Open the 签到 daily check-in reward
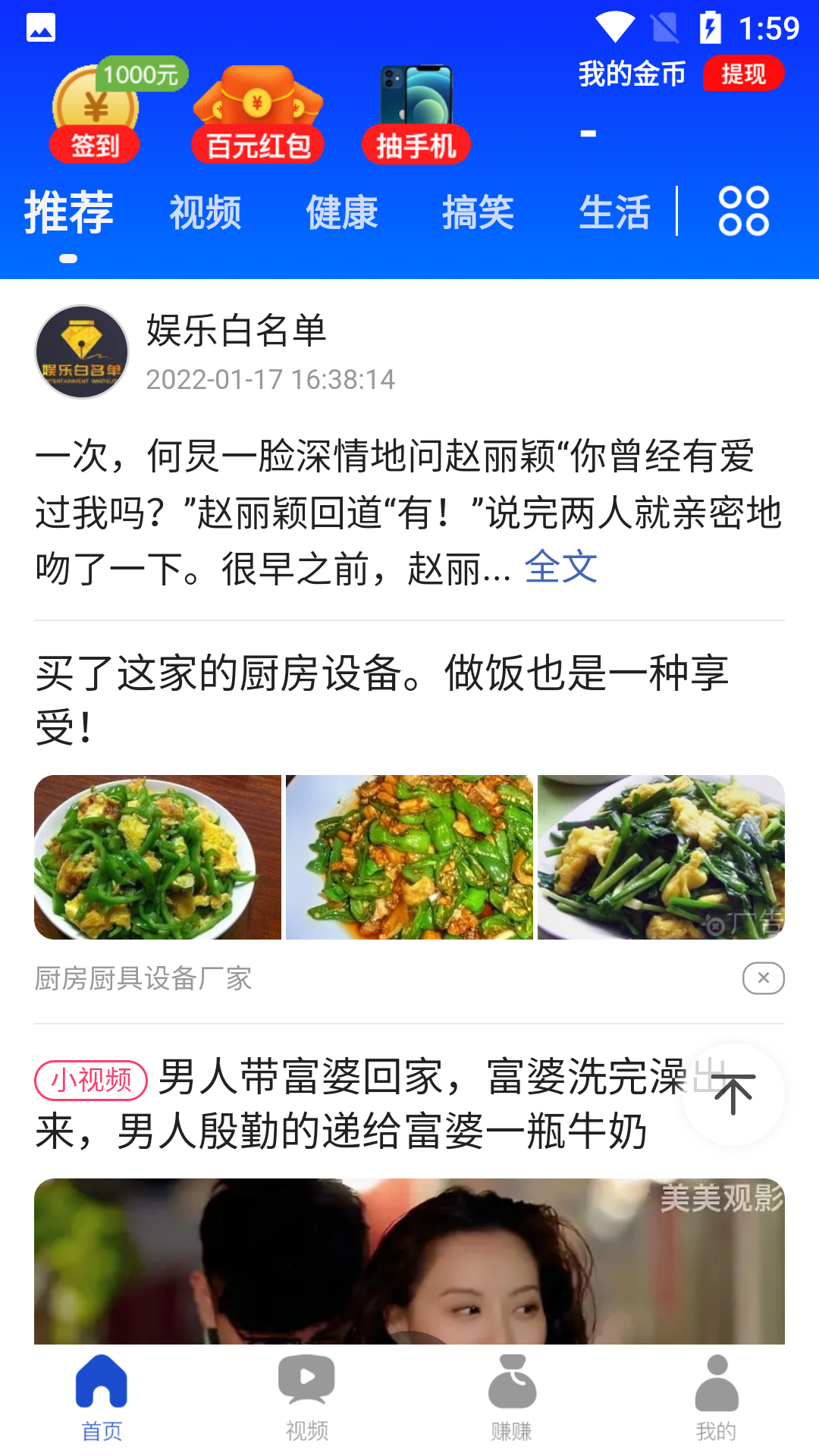Screen dimensions: 819x1456 coord(96,115)
